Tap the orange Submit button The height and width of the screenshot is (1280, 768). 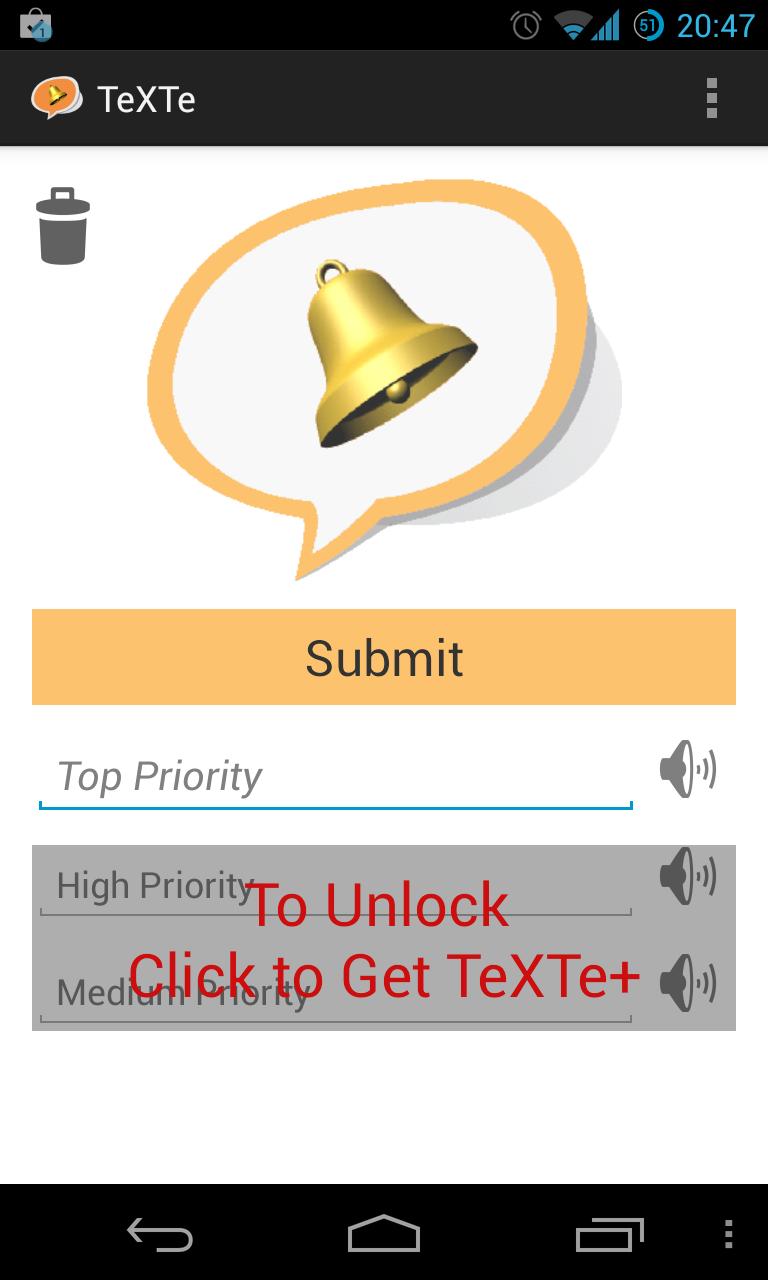point(384,657)
